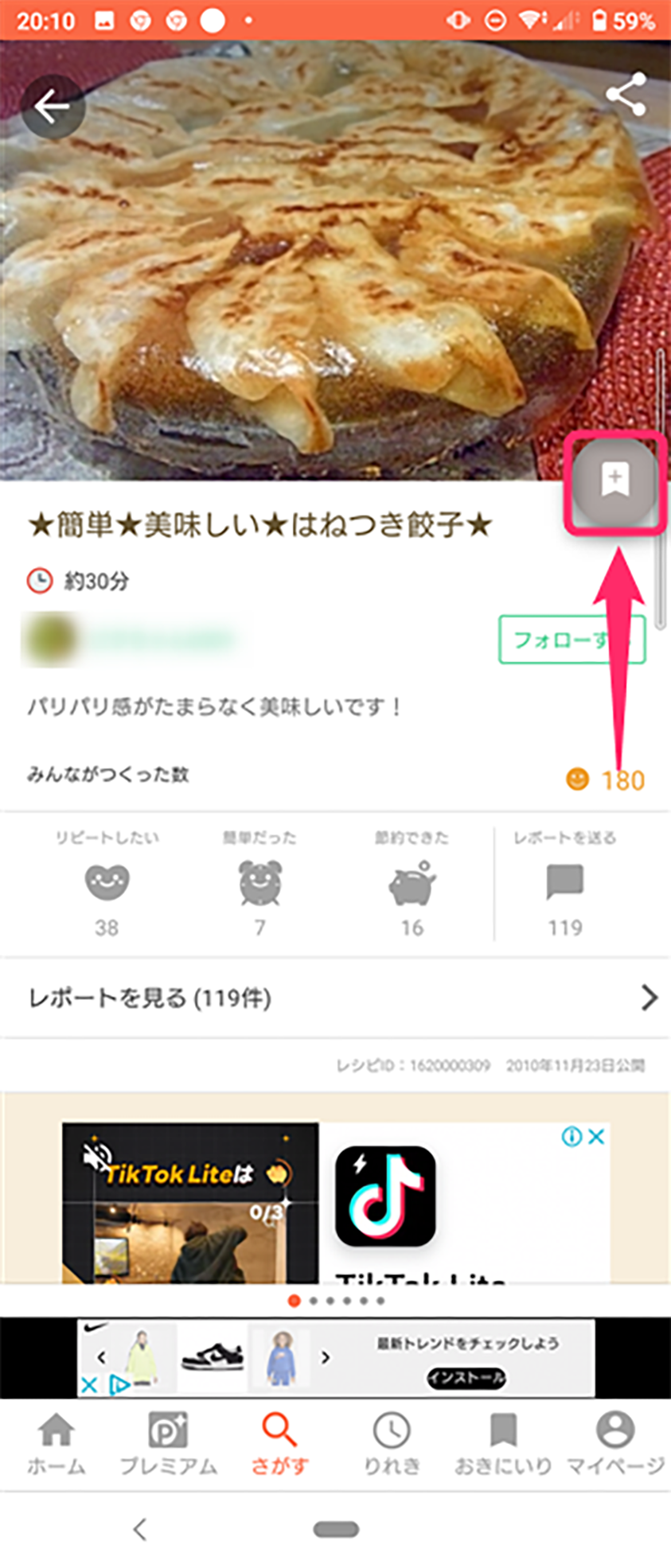Mark recipe as リピートしたい
Screen dimensions: 671x1568
click(107, 882)
